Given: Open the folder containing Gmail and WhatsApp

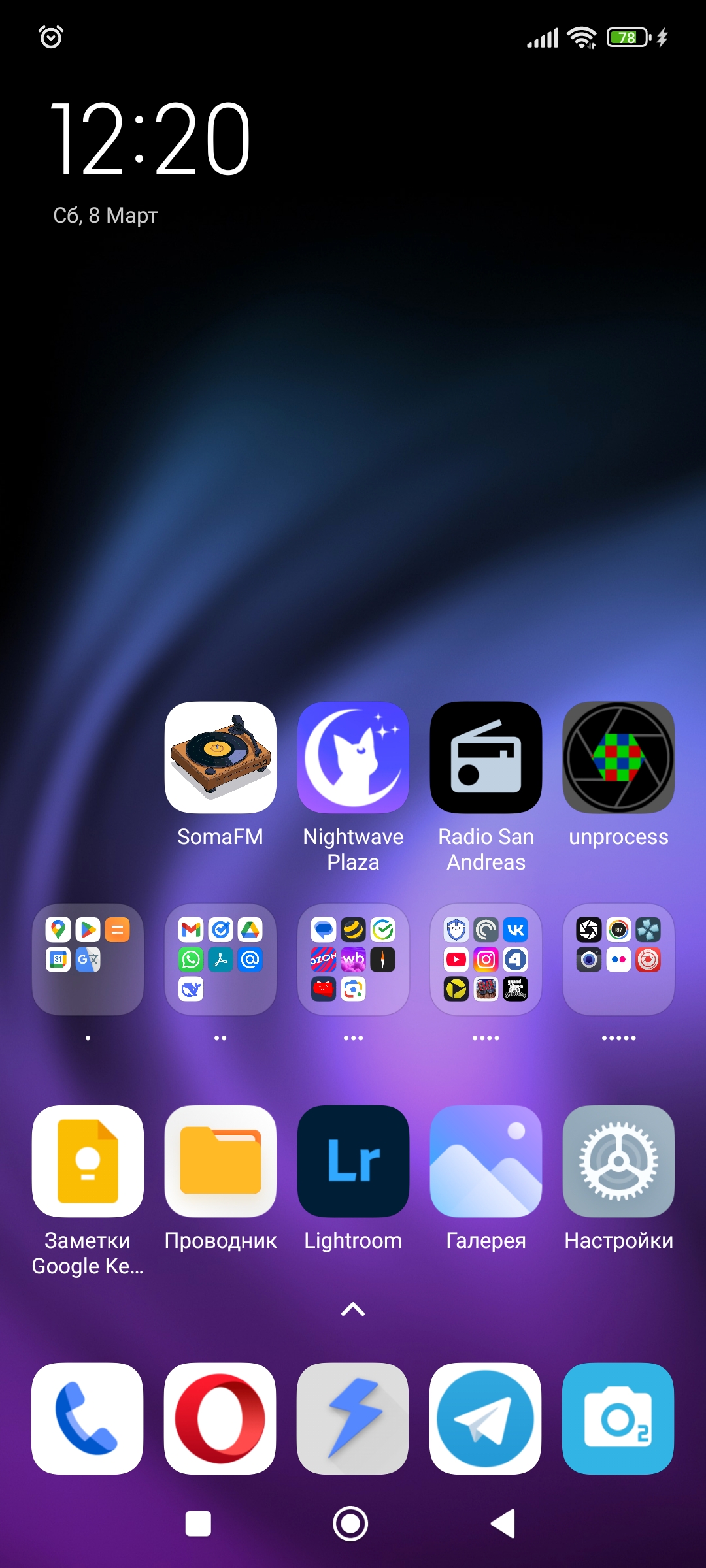Looking at the screenshot, I should tap(220, 959).
